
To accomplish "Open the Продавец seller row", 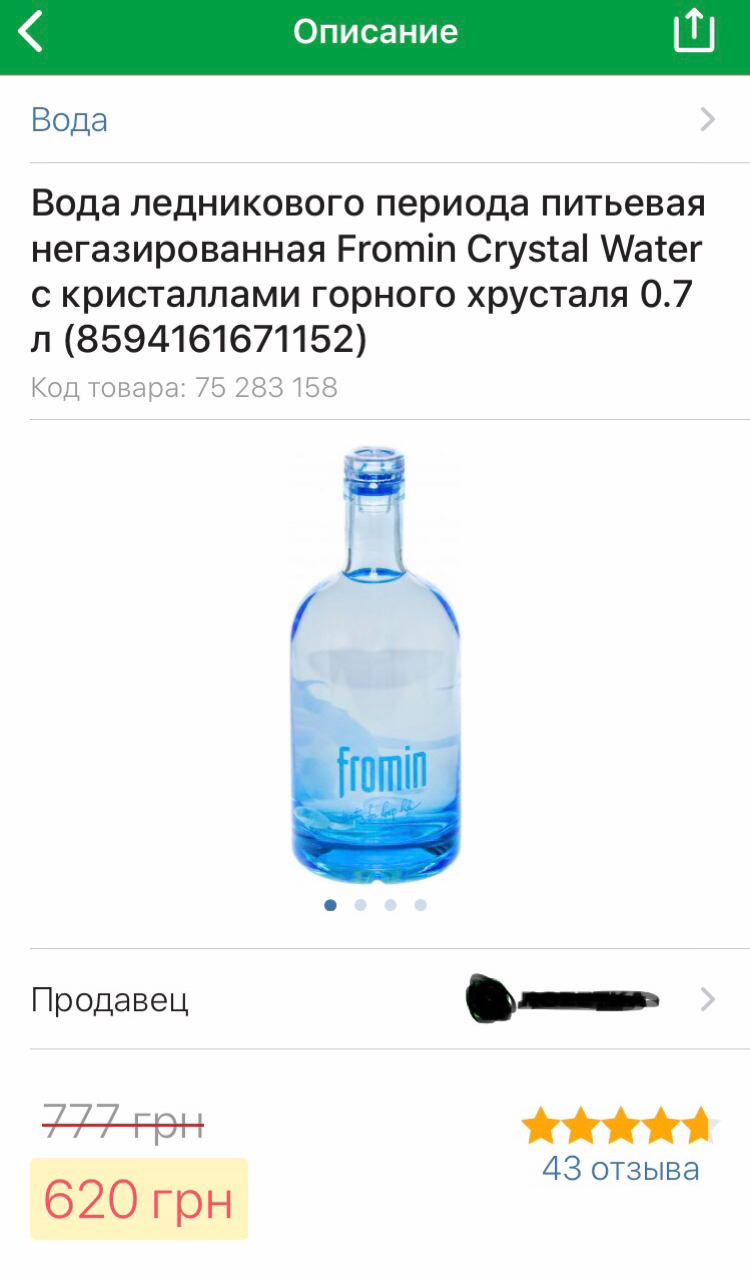I will click(x=374, y=999).
